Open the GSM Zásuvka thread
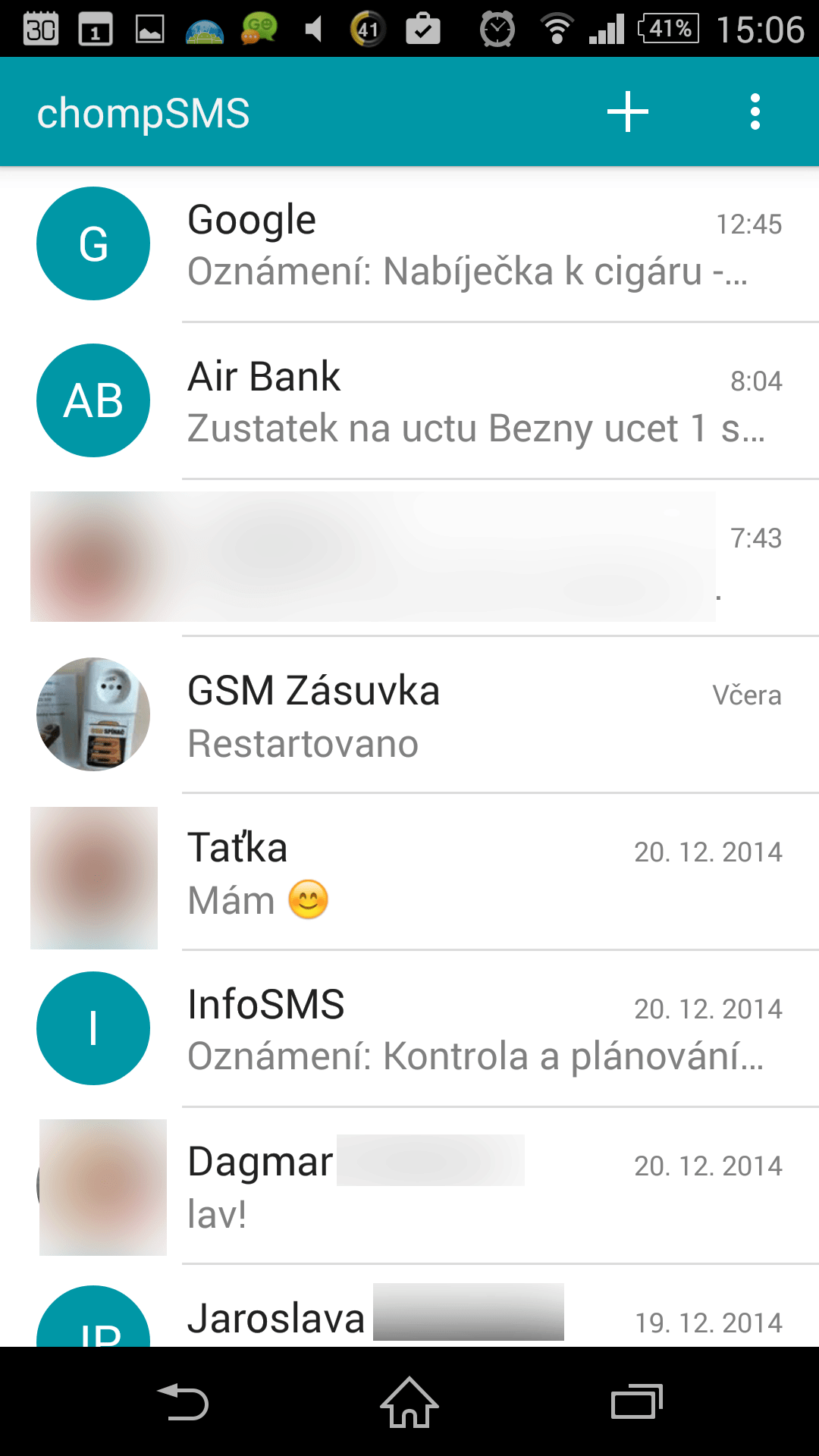 pos(409,715)
